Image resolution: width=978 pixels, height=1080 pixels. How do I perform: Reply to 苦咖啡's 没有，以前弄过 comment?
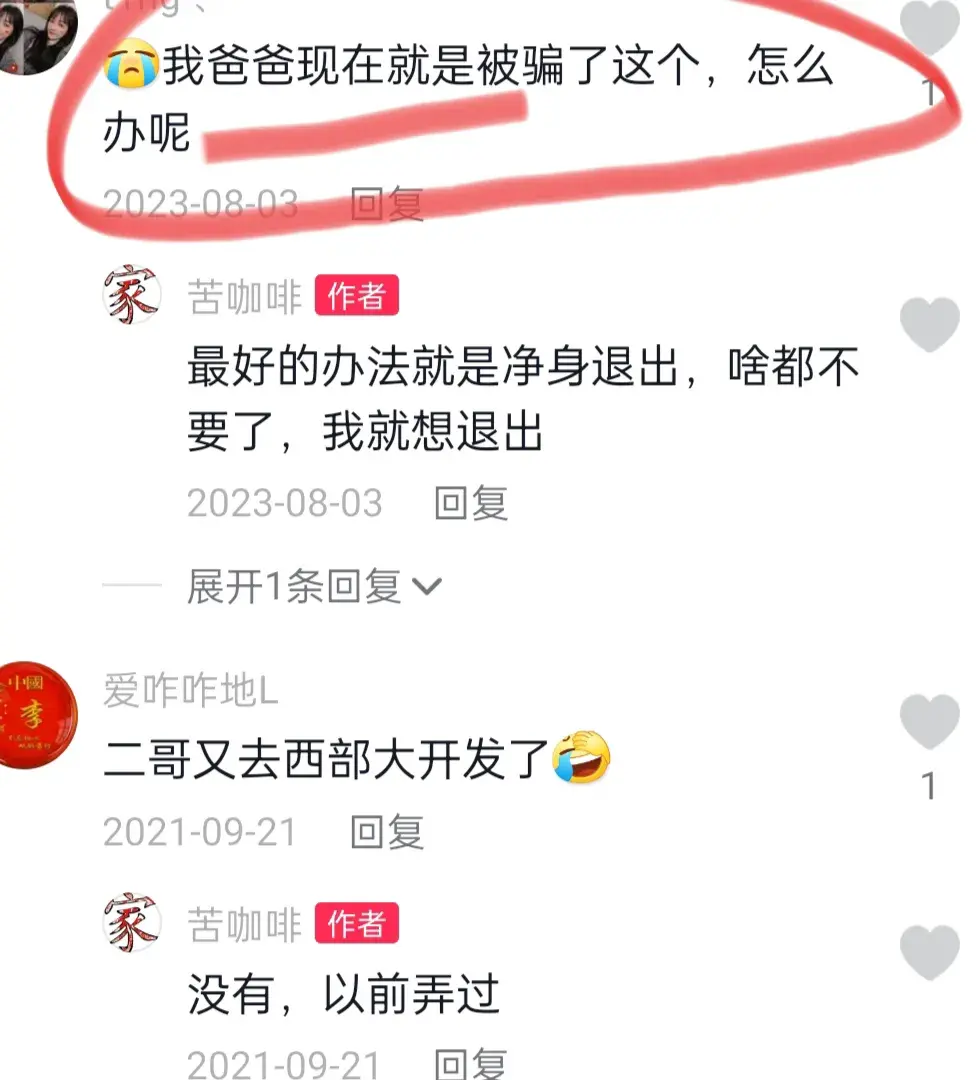[471, 1063]
